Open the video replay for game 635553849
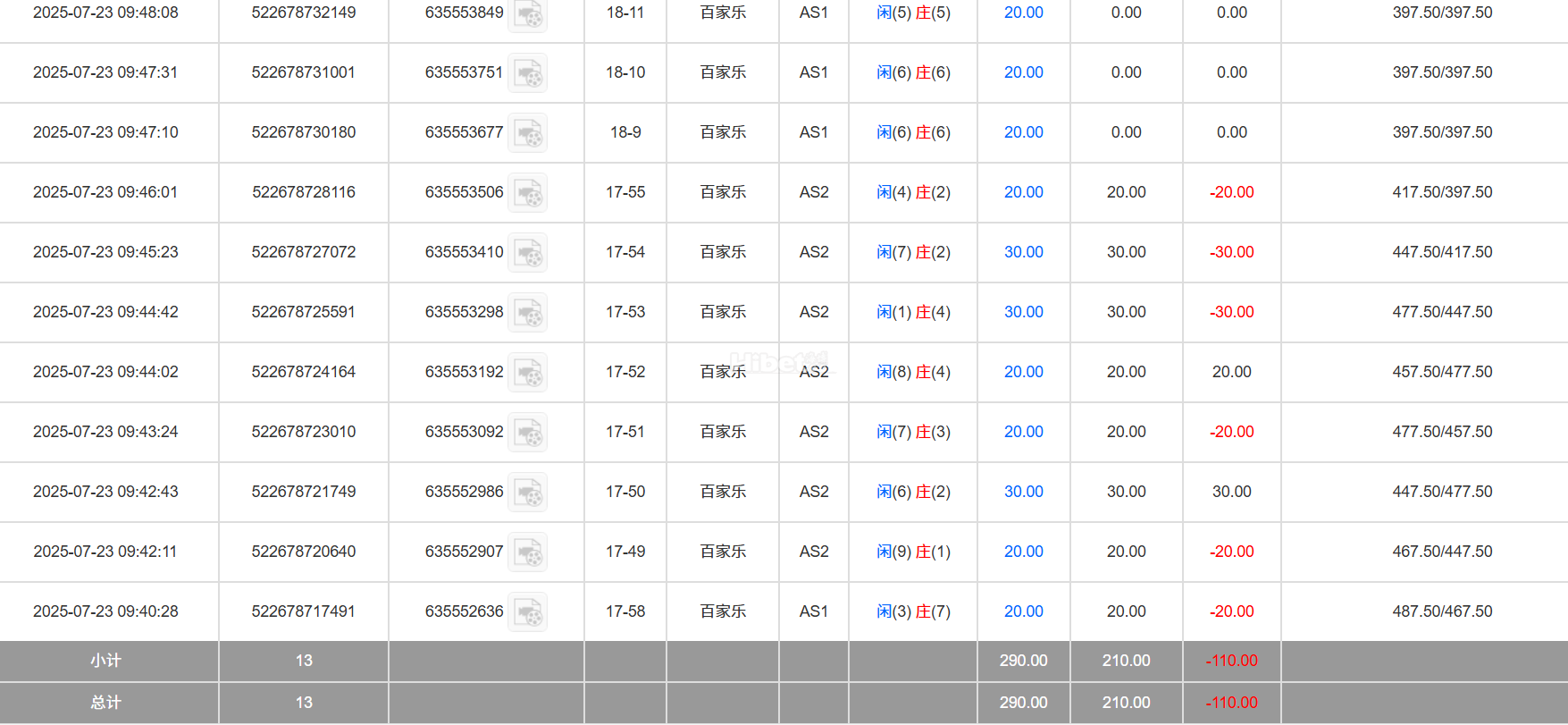Viewport: 1568px width, 725px height. (528, 14)
